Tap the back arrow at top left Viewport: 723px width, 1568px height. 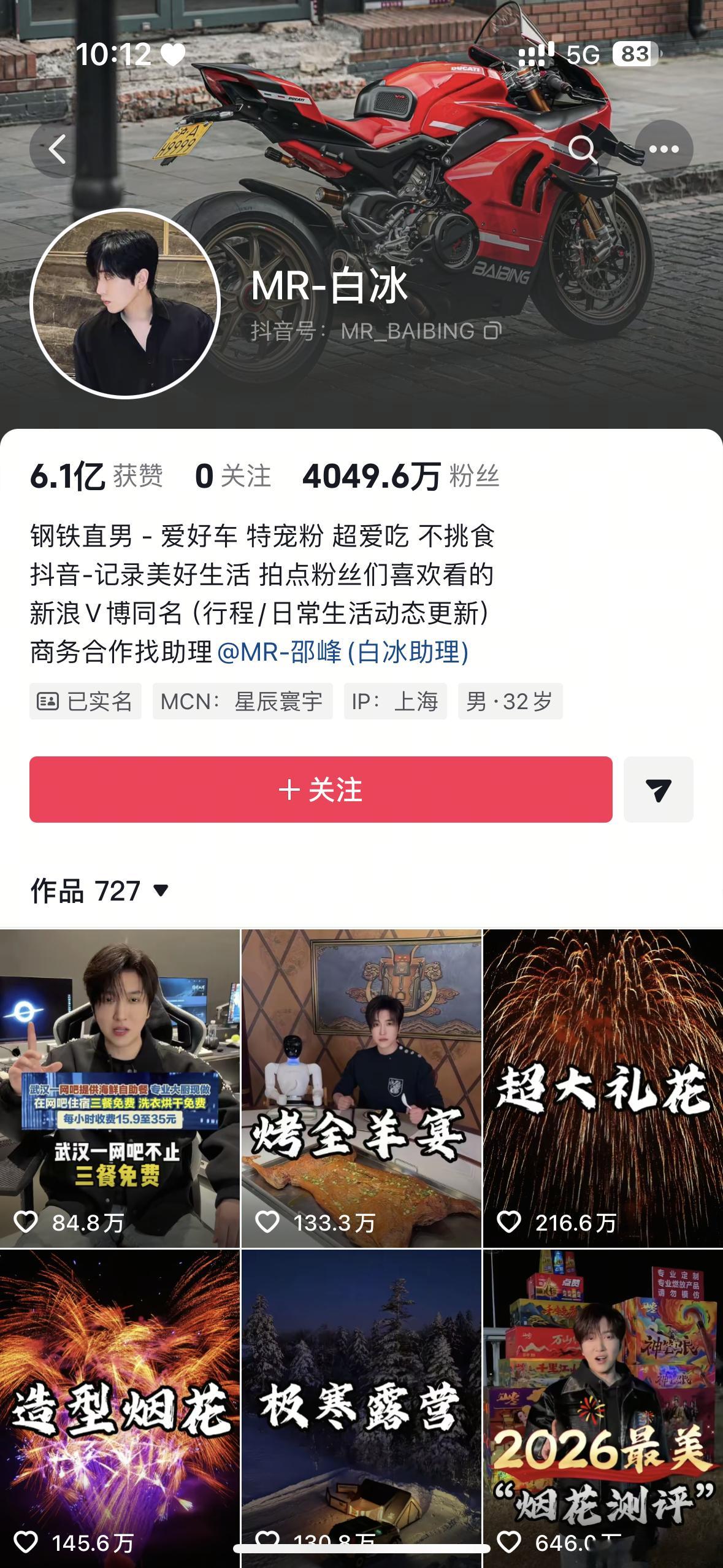click(x=56, y=149)
